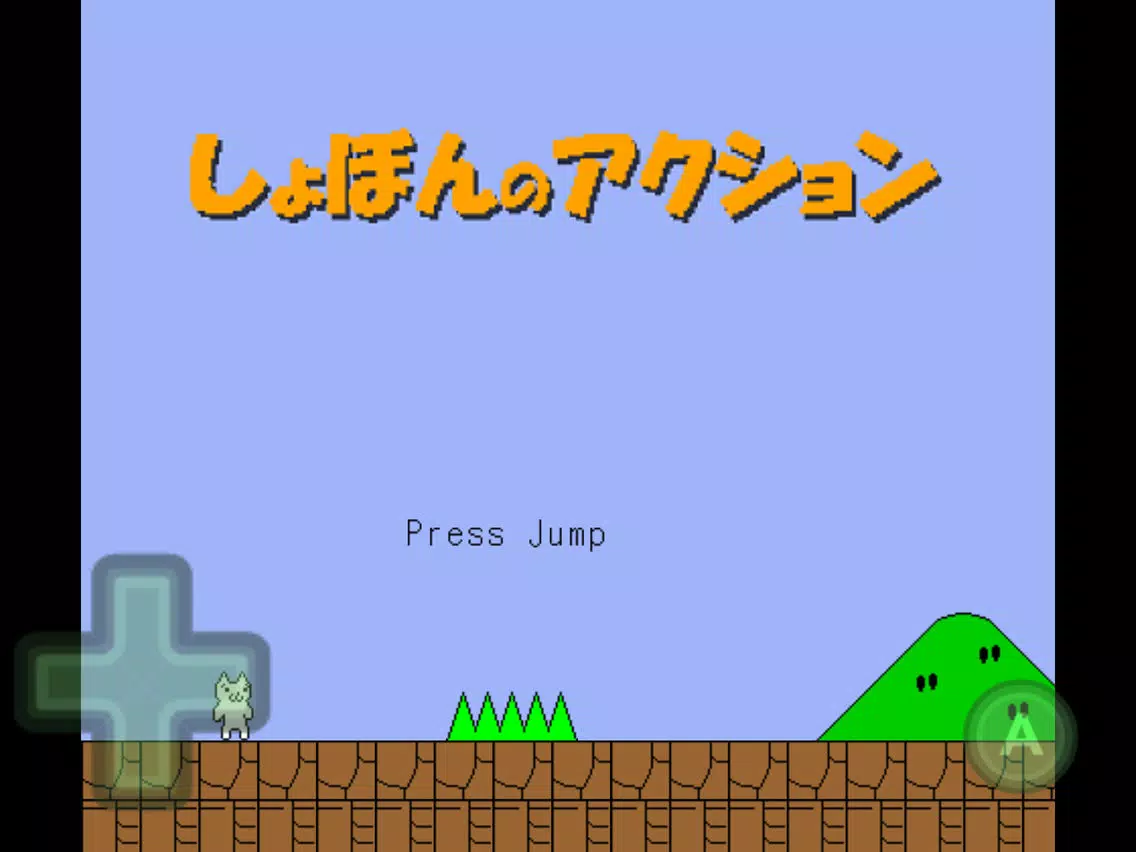The height and width of the screenshot is (852, 1136).
Task: Tap the down arrow of the D-pad
Action: 142,765
